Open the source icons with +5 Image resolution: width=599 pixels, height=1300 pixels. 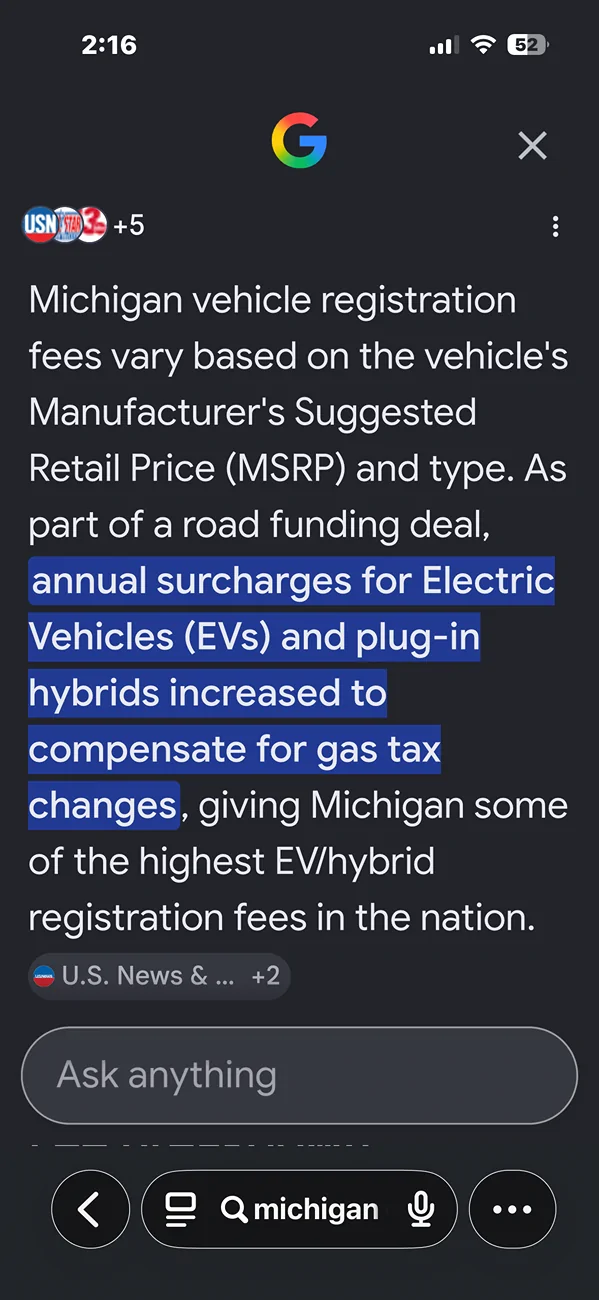pos(84,225)
